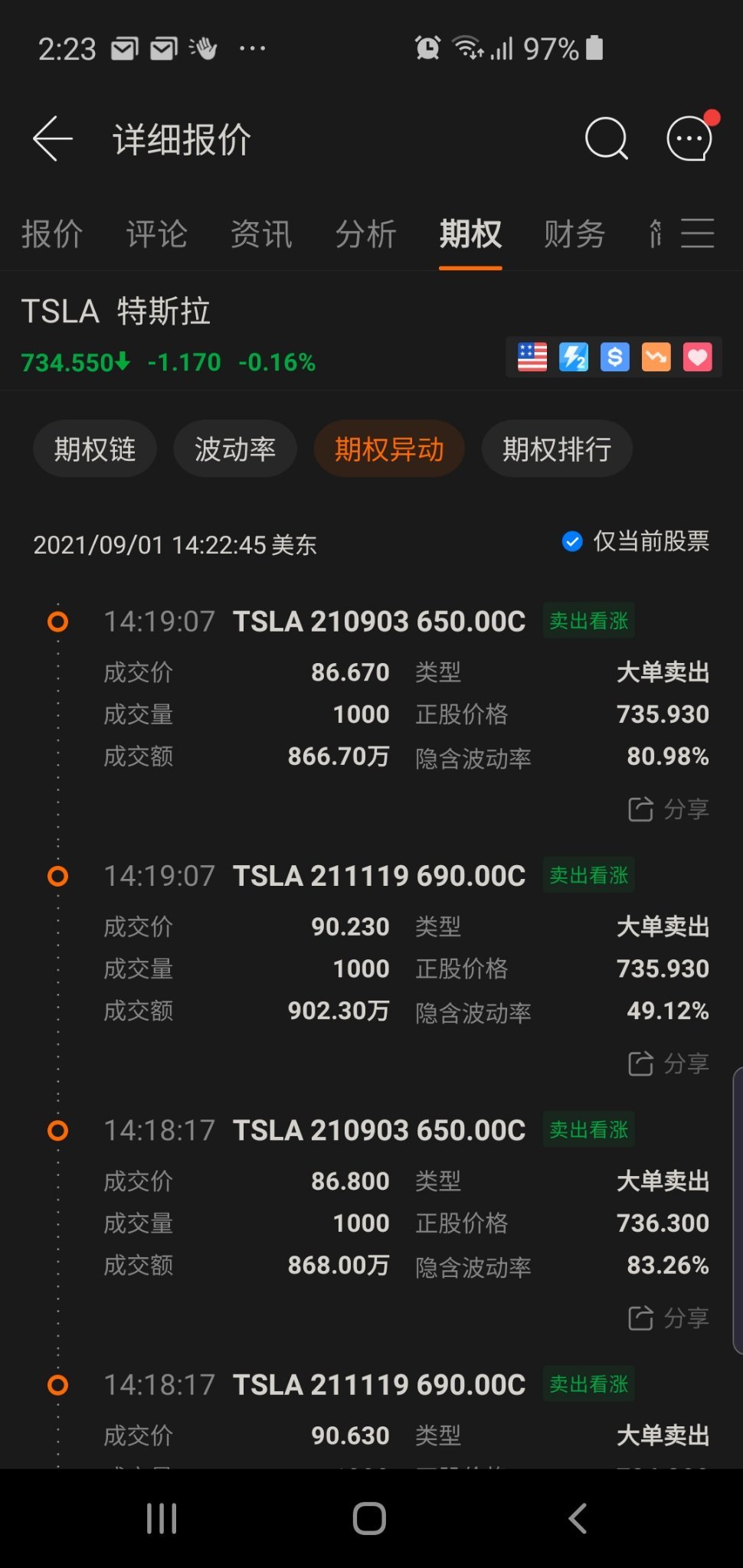
Task: Share the 14:18:17 650.00C trade
Action: 669,1318
